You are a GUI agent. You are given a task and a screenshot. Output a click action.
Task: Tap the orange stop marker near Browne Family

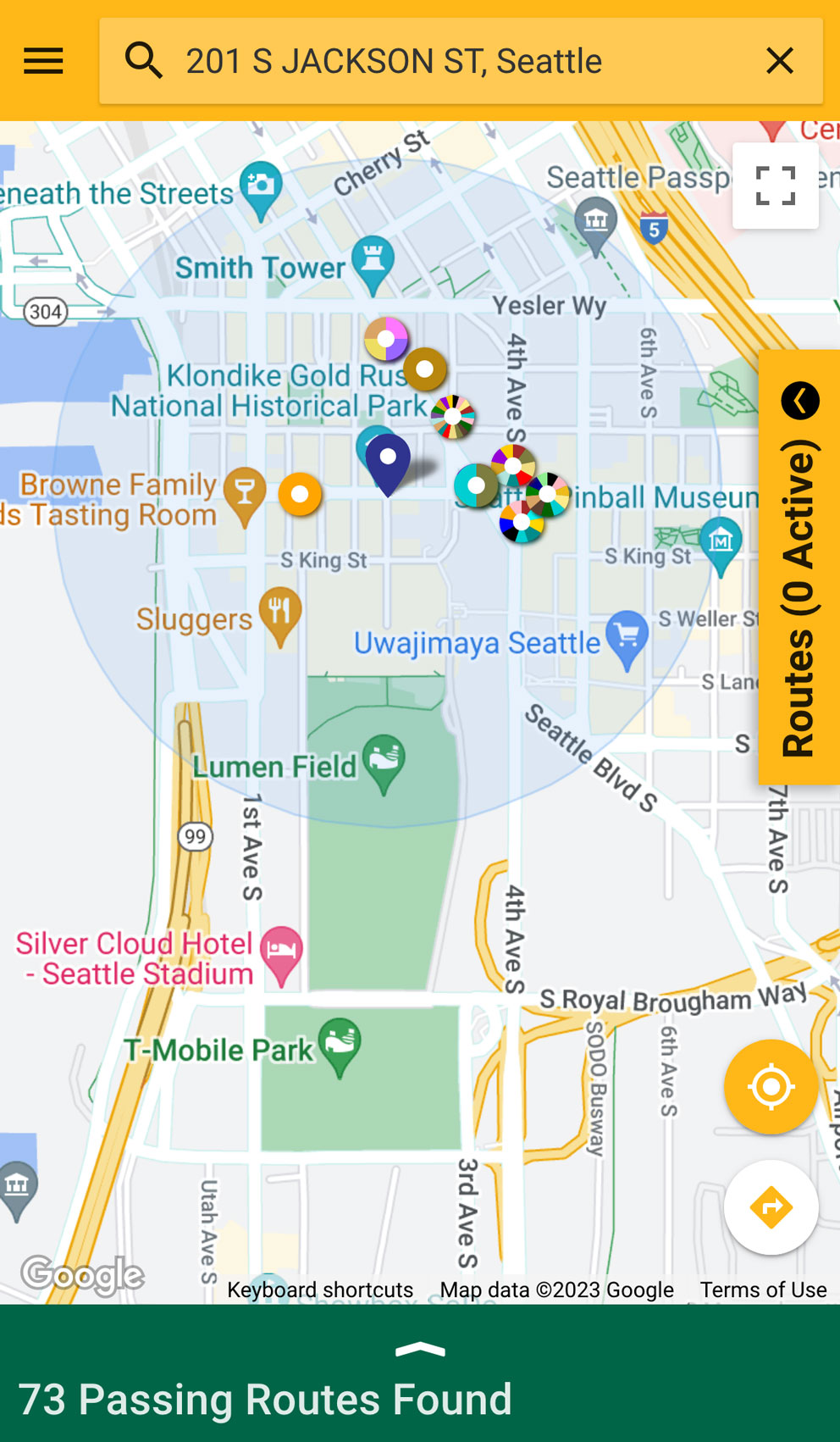tap(300, 494)
